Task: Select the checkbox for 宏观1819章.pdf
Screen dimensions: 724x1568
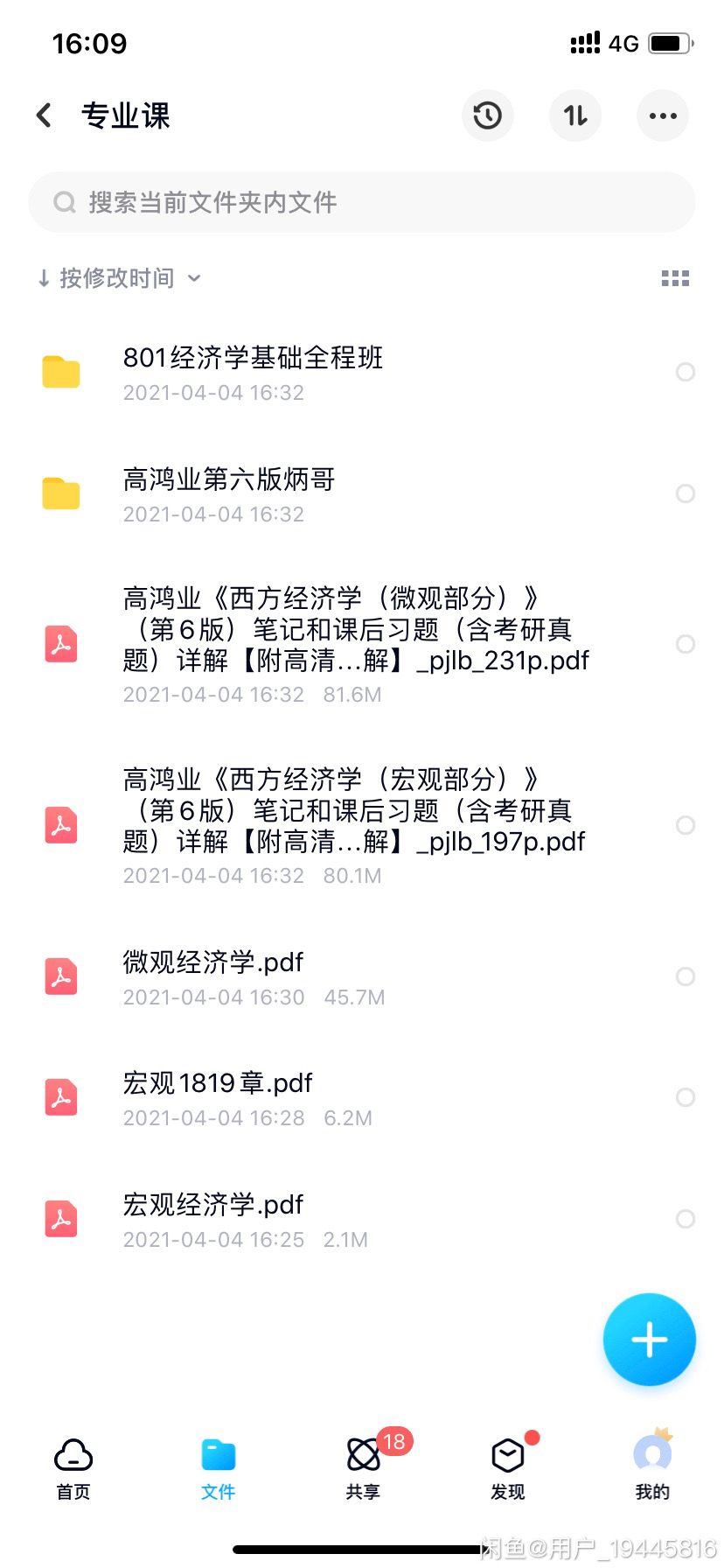Action: 686,1097
